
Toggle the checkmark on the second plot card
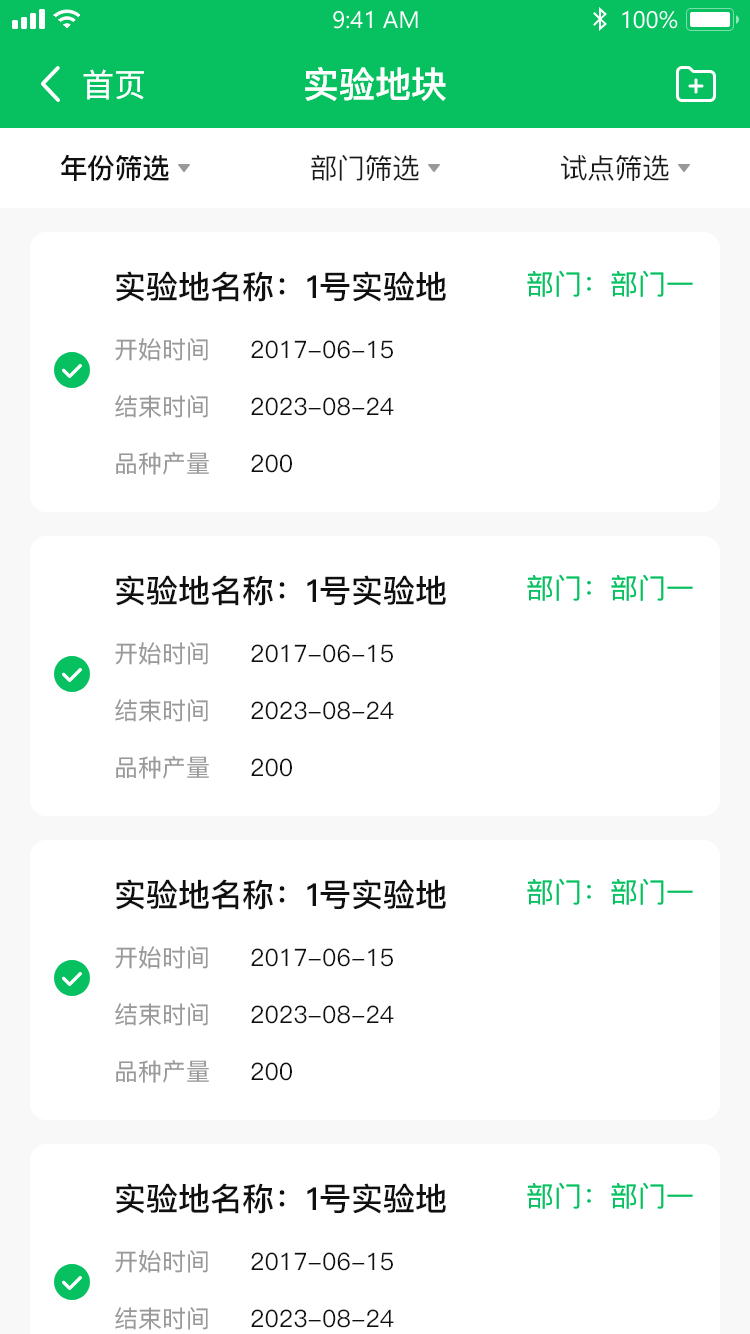pos(72,674)
